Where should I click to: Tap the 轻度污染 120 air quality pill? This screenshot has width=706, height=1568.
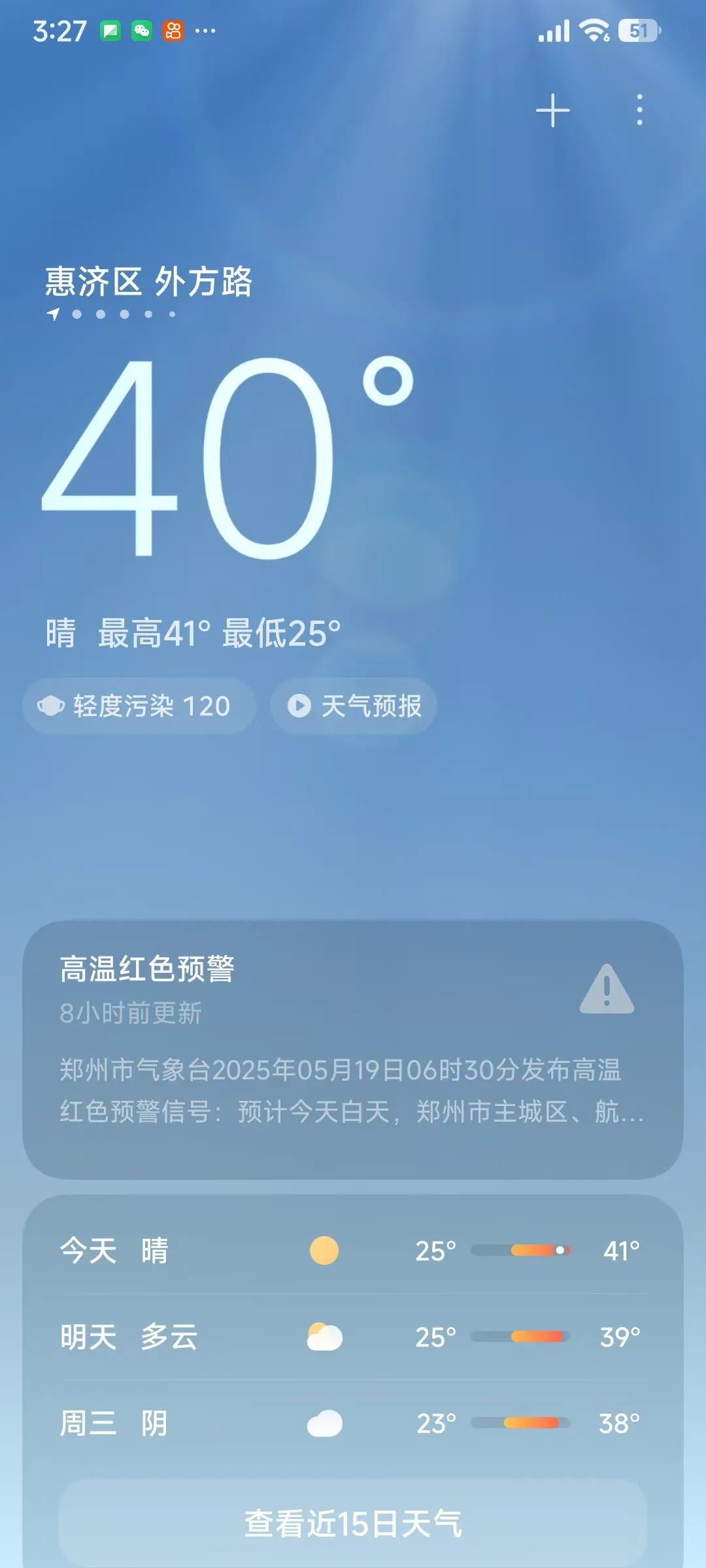point(139,706)
